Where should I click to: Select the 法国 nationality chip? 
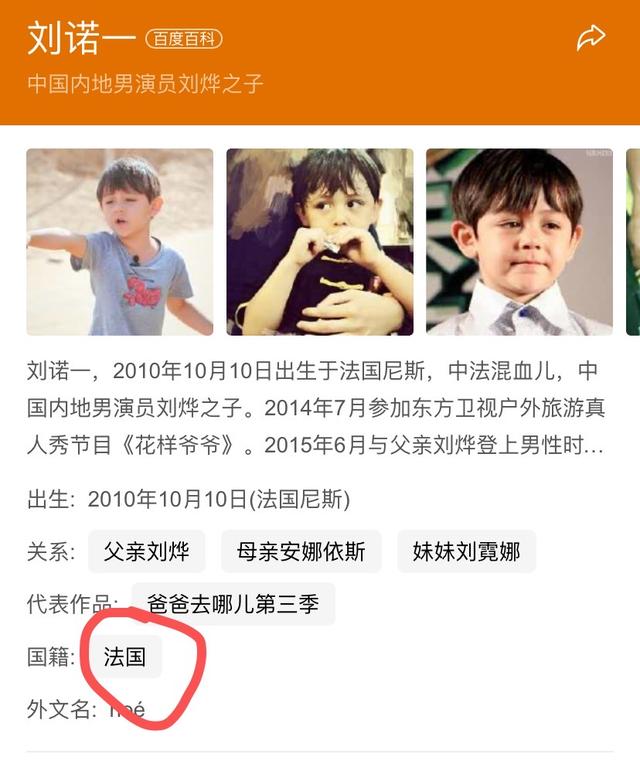pyautogui.click(x=125, y=656)
